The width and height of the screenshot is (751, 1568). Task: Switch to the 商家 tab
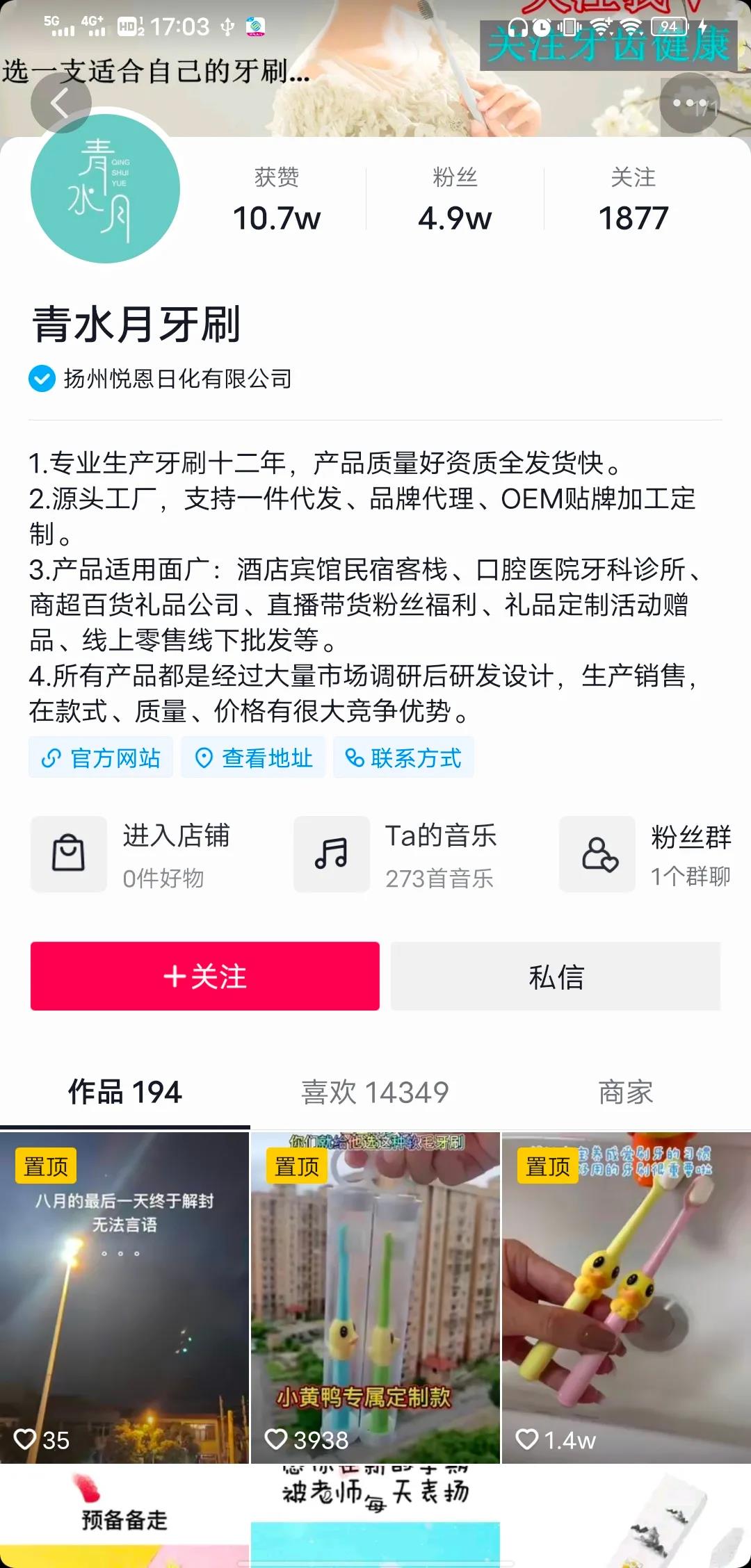pos(624,1092)
